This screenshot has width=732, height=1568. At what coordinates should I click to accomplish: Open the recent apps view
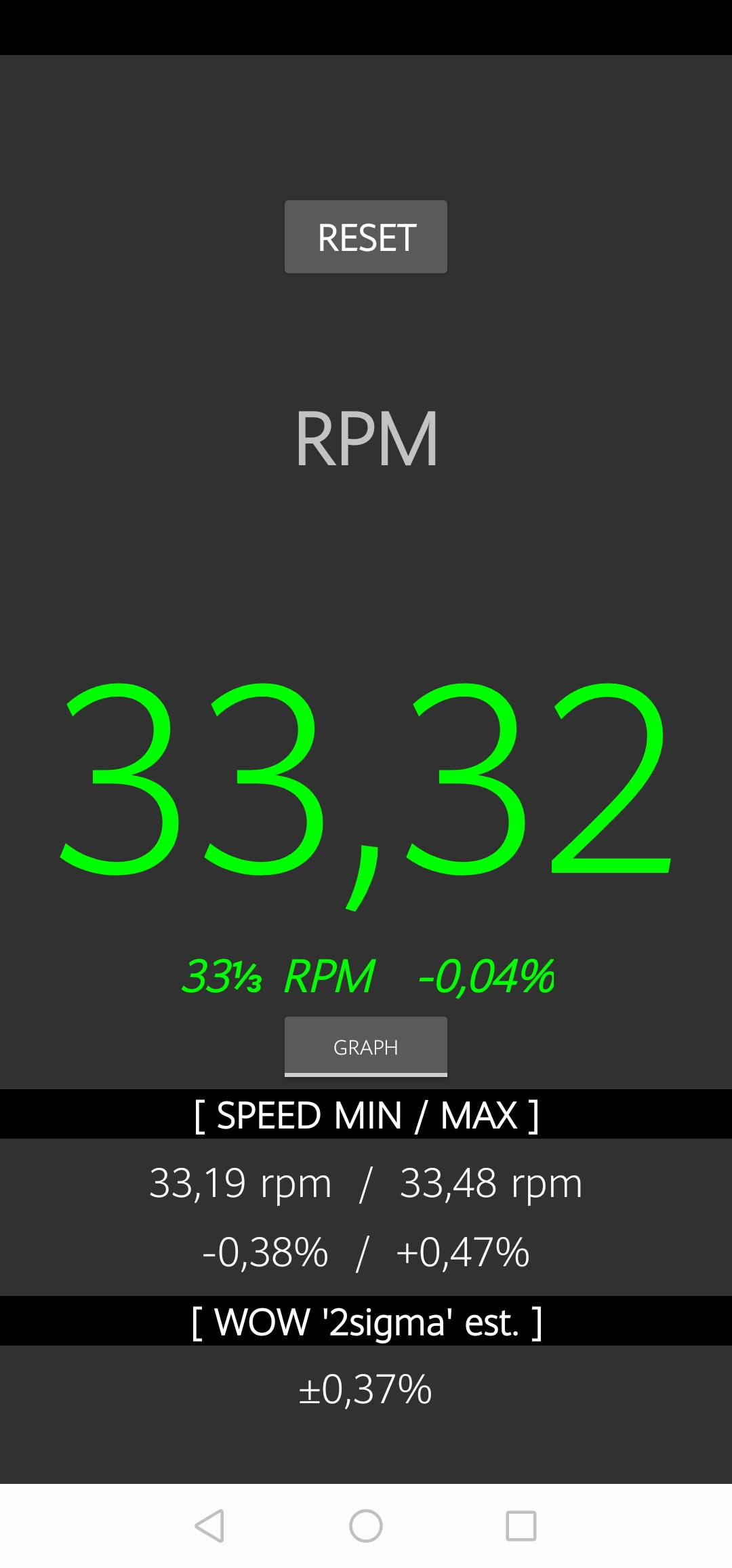point(521,1526)
